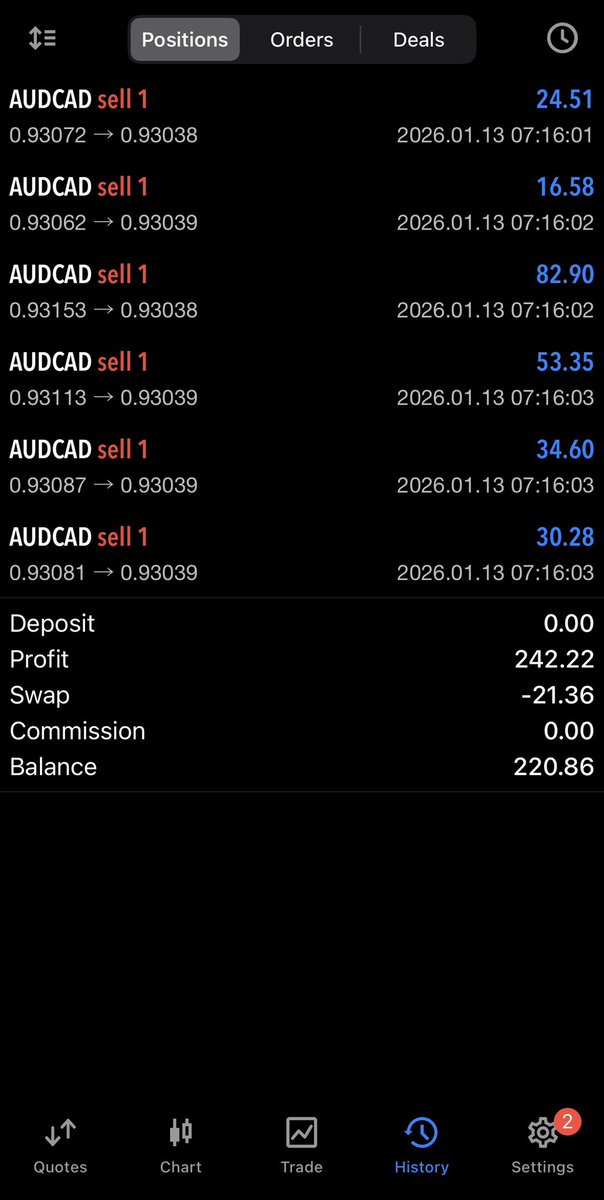Viewport: 604px width, 1200px height.
Task: View the AUDCAD position with 82.90 profit
Action: tap(301, 291)
